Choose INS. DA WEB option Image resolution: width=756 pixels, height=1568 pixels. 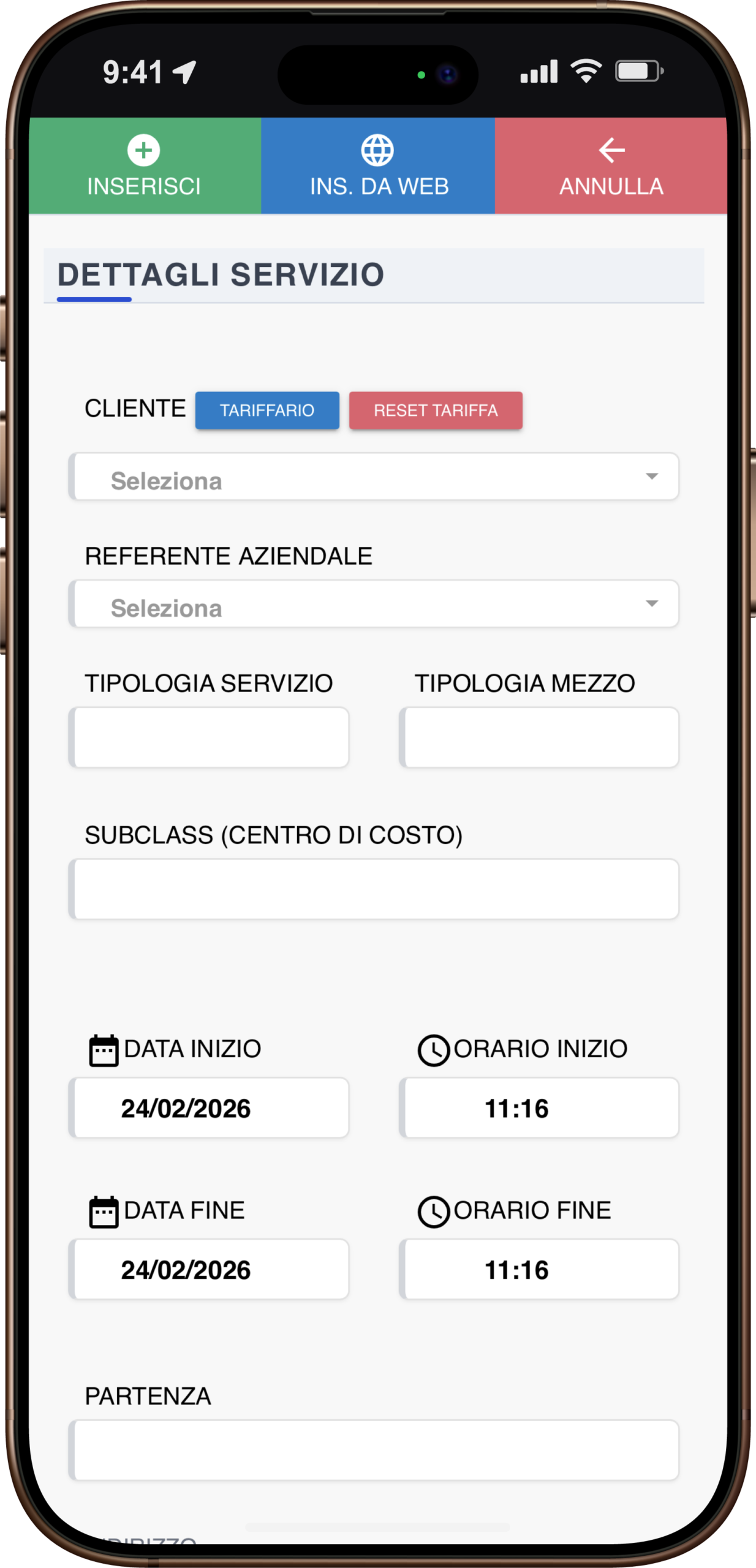pyautogui.click(x=378, y=165)
